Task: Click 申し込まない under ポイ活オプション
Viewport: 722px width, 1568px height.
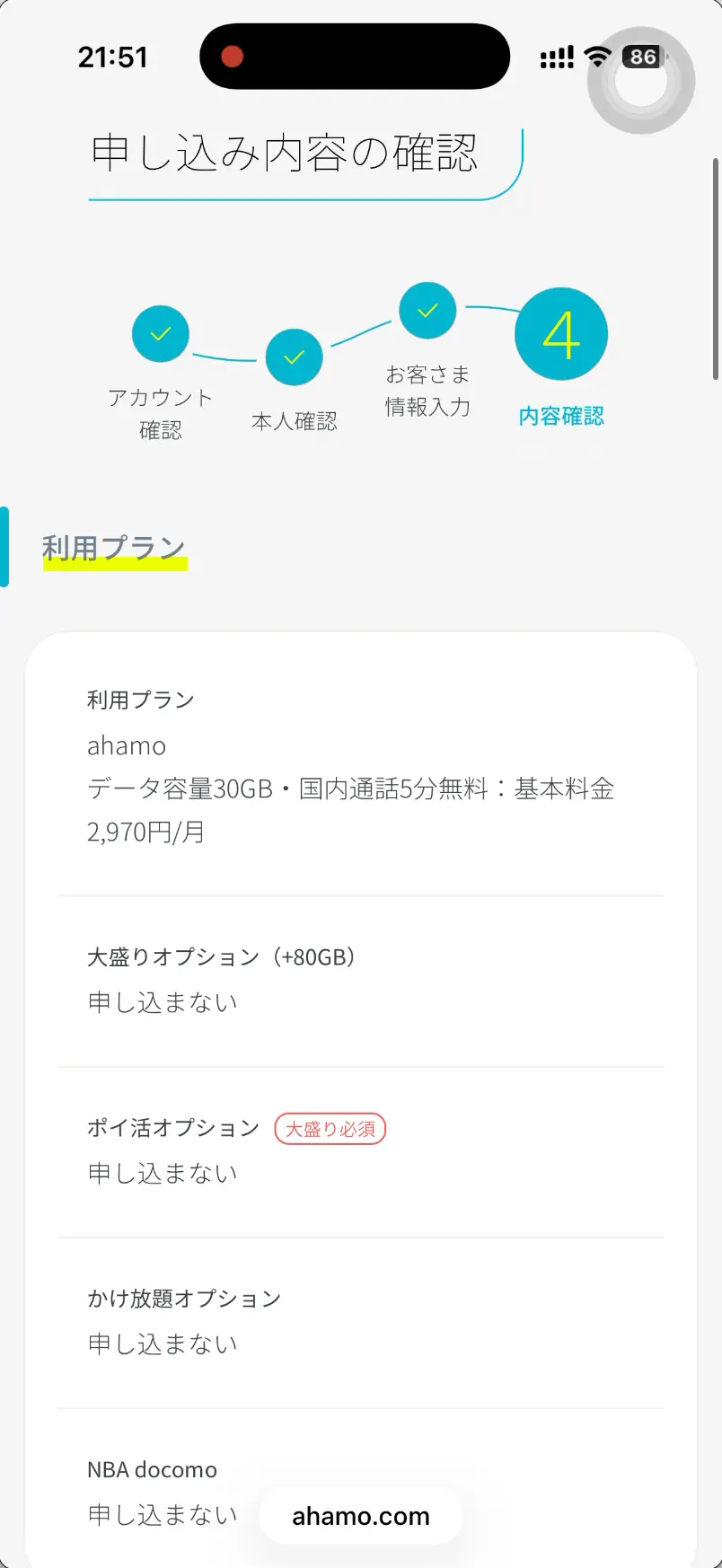Action: click(162, 1172)
